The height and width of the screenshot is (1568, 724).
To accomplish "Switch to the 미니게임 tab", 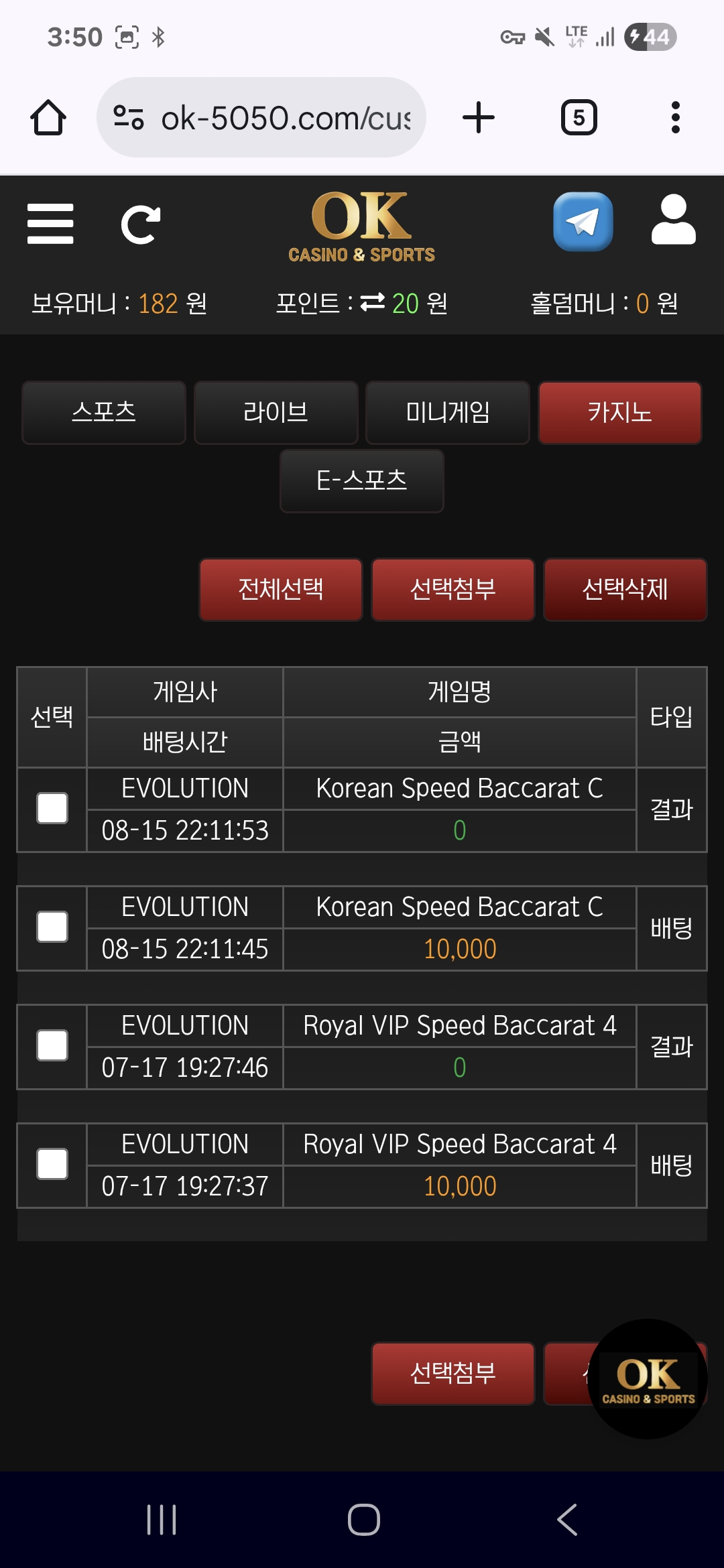I will [447, 412].
